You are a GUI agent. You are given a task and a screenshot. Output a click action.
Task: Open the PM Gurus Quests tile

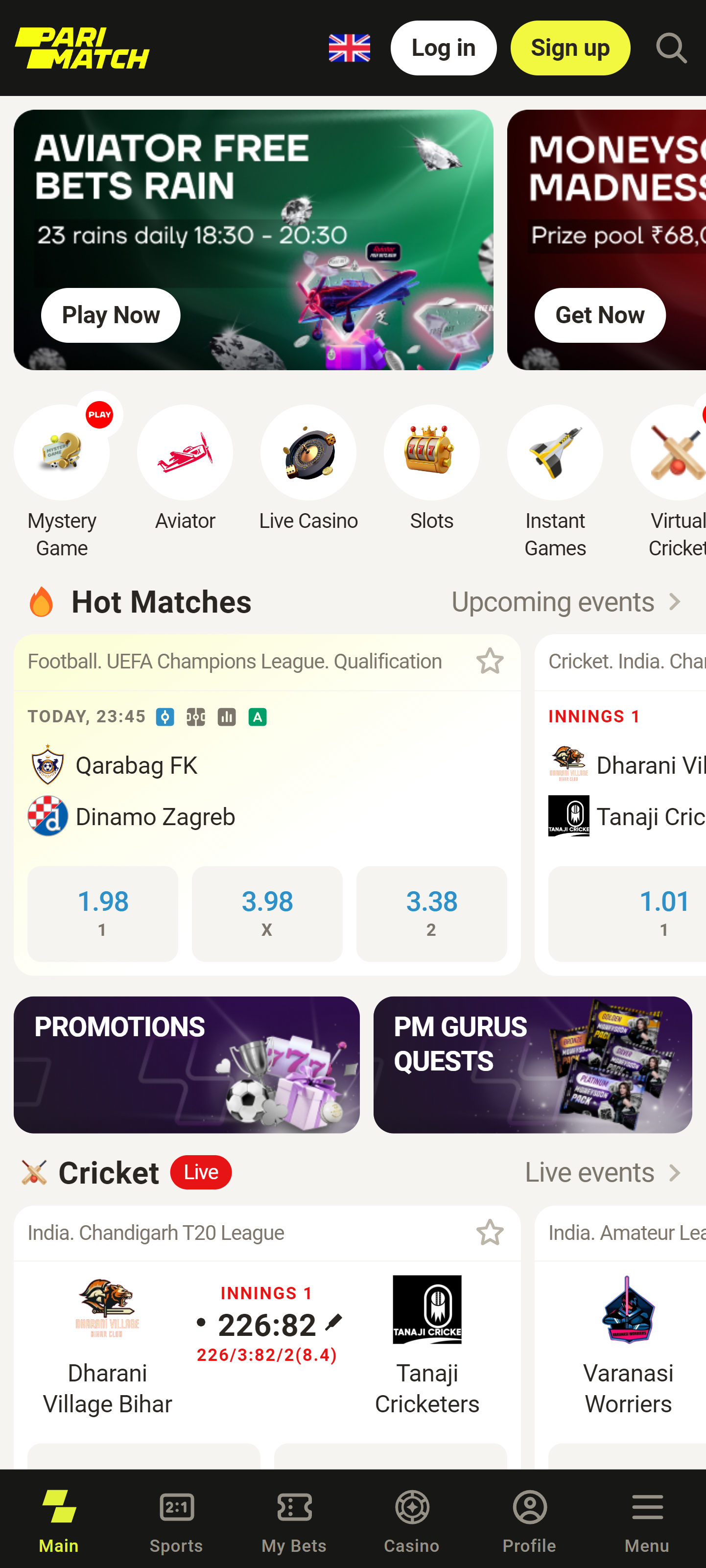(533, 1064)
